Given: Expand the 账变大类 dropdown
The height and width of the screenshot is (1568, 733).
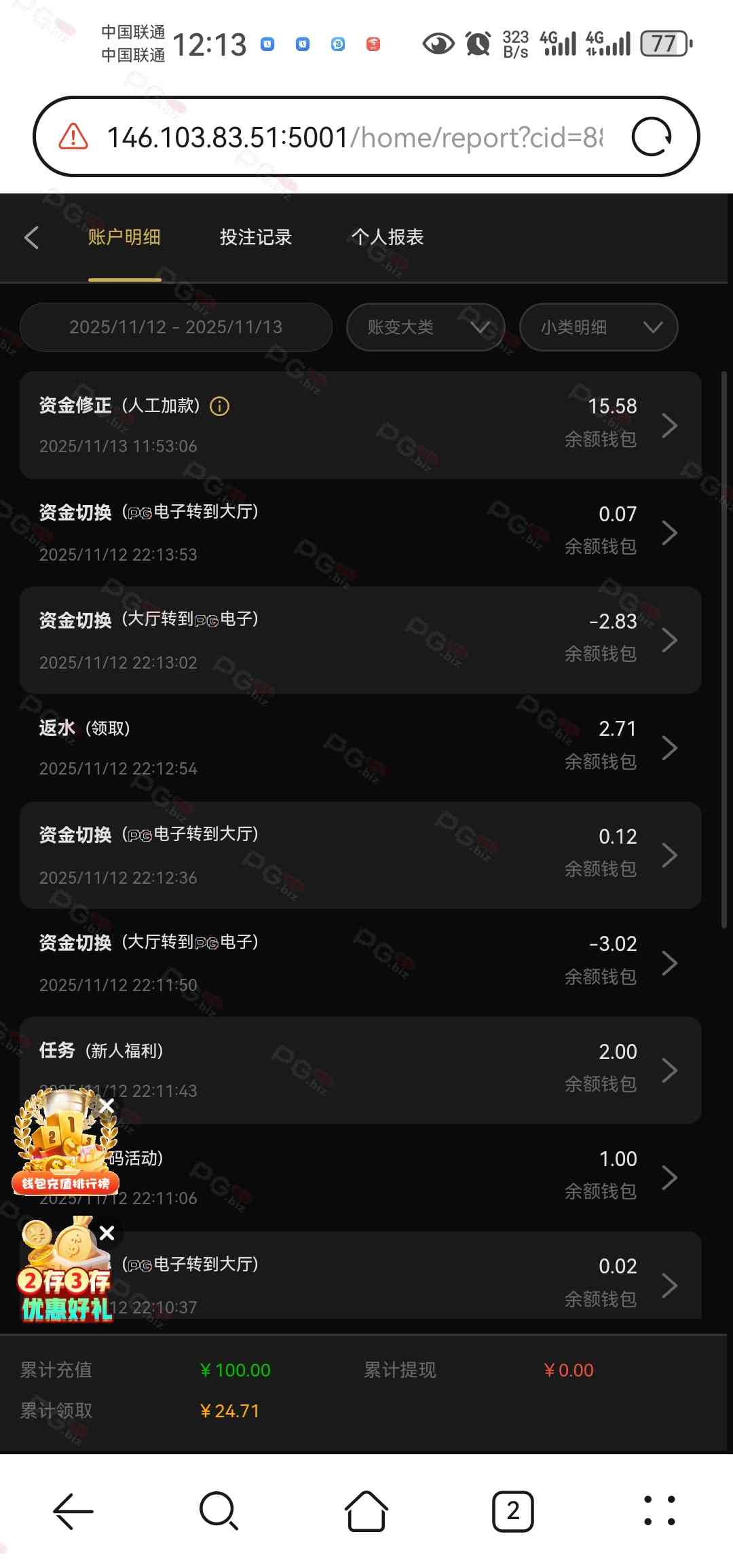Looking at the screenshot, I should (426, 327).
